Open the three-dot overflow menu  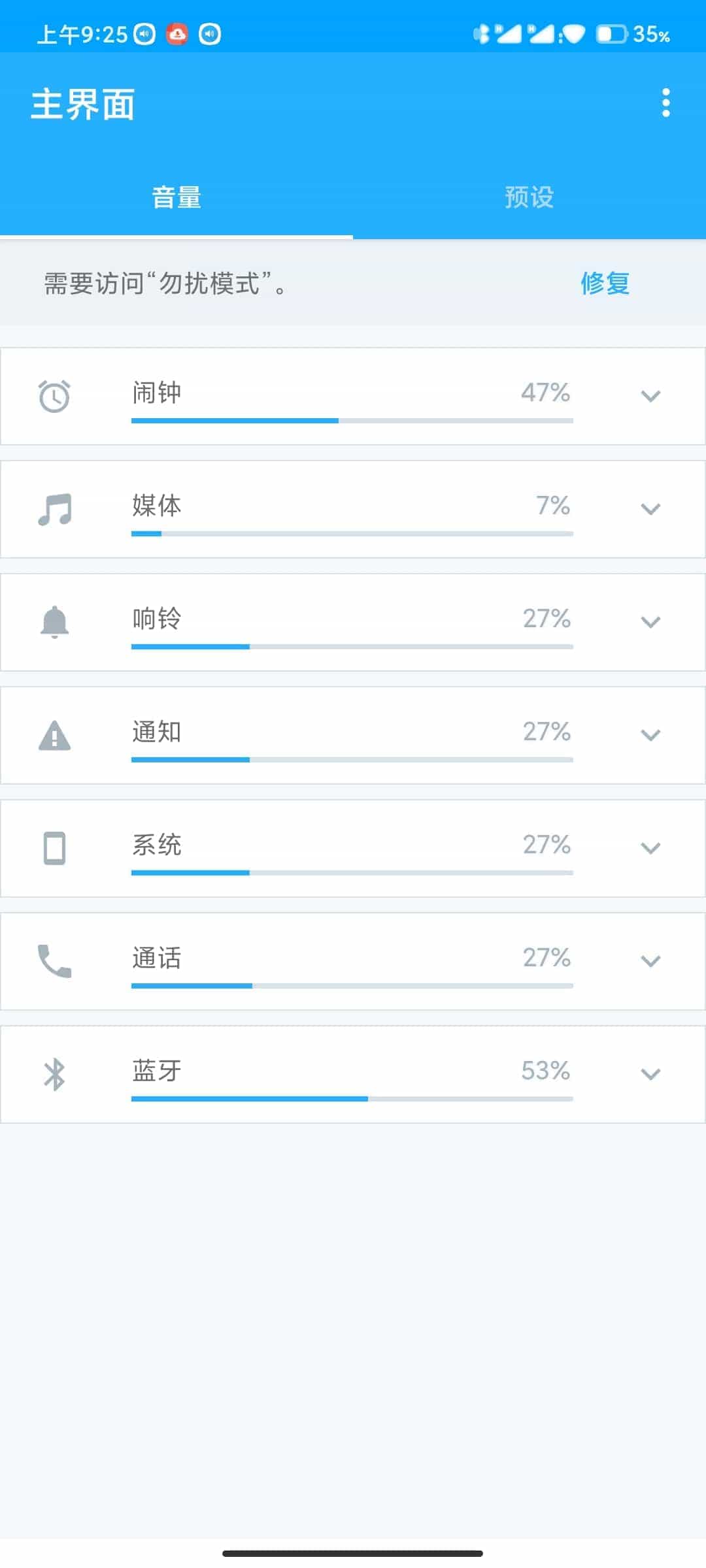click(x=665, y=103)
